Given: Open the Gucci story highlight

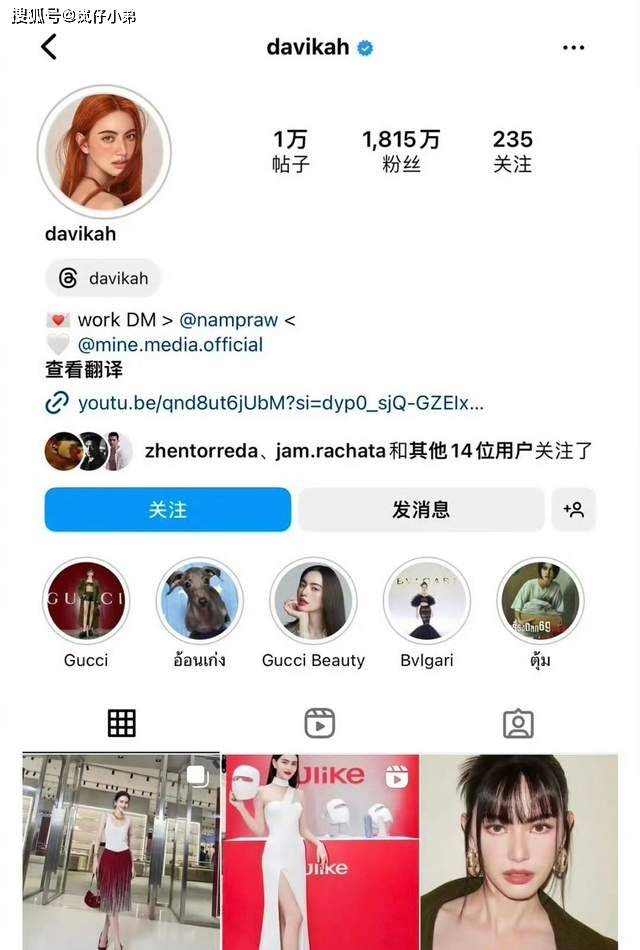Looking at the screenshot, I should tap(86, 601).
